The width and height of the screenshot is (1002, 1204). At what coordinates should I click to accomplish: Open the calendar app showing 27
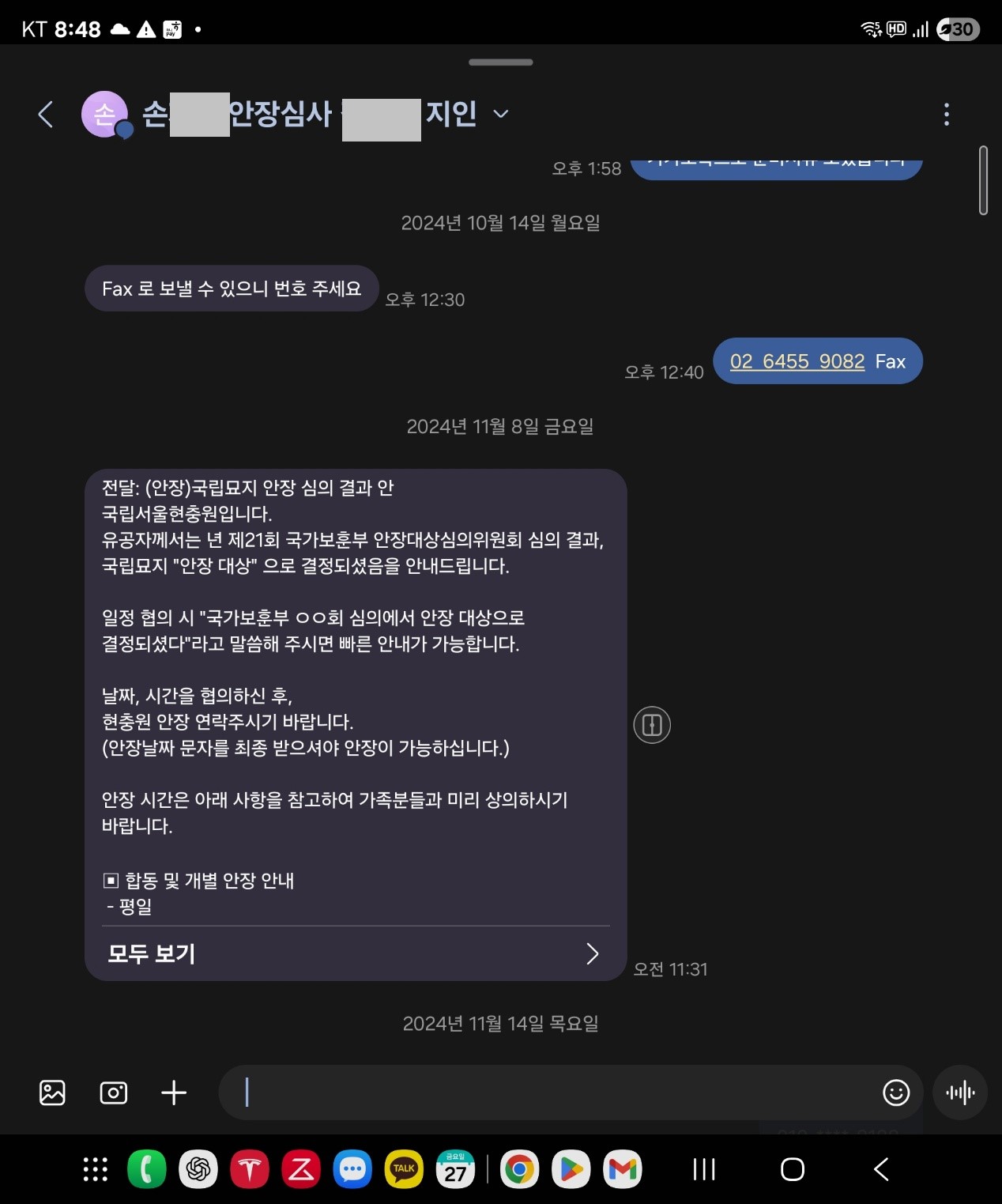click(456, 1169)
